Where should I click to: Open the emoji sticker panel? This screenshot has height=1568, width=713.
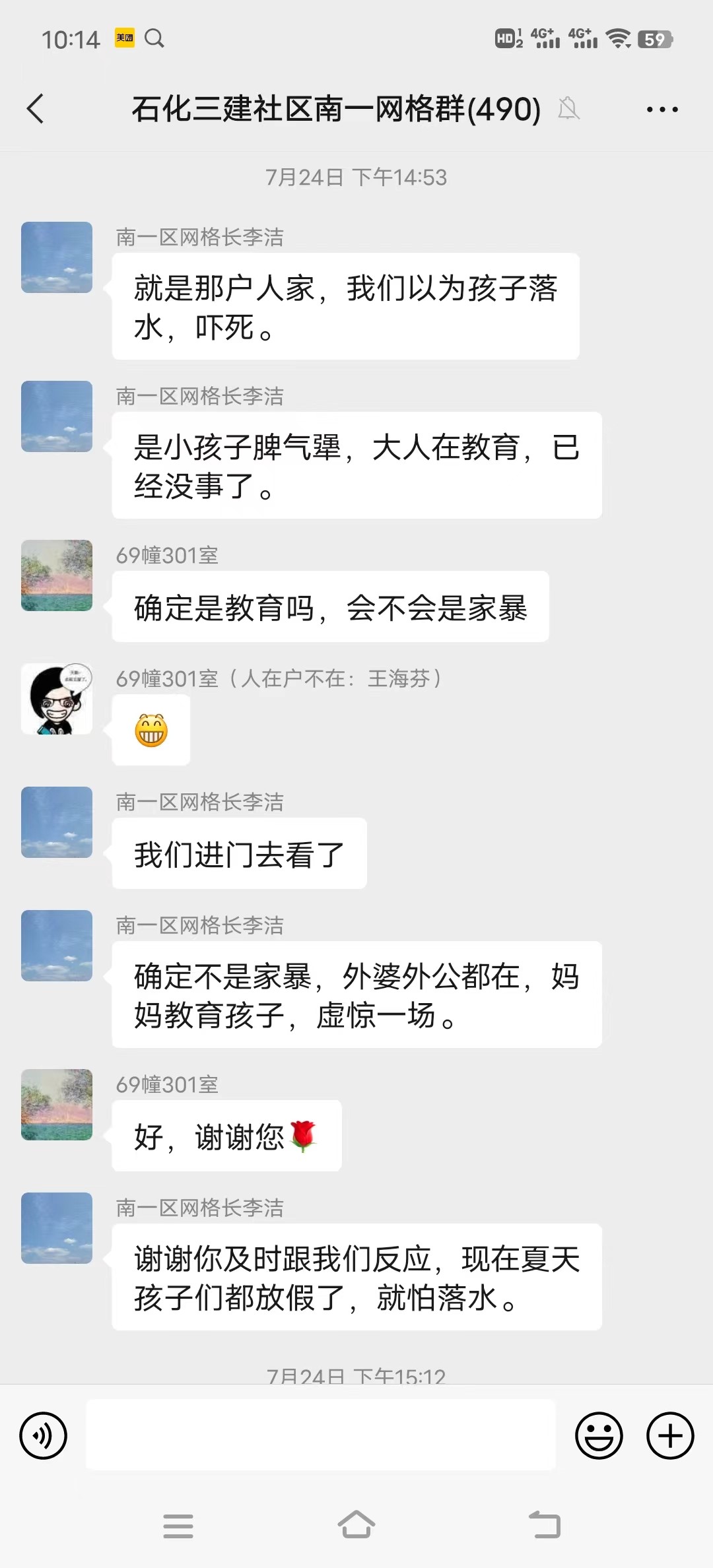click(x=599, y=1435)
